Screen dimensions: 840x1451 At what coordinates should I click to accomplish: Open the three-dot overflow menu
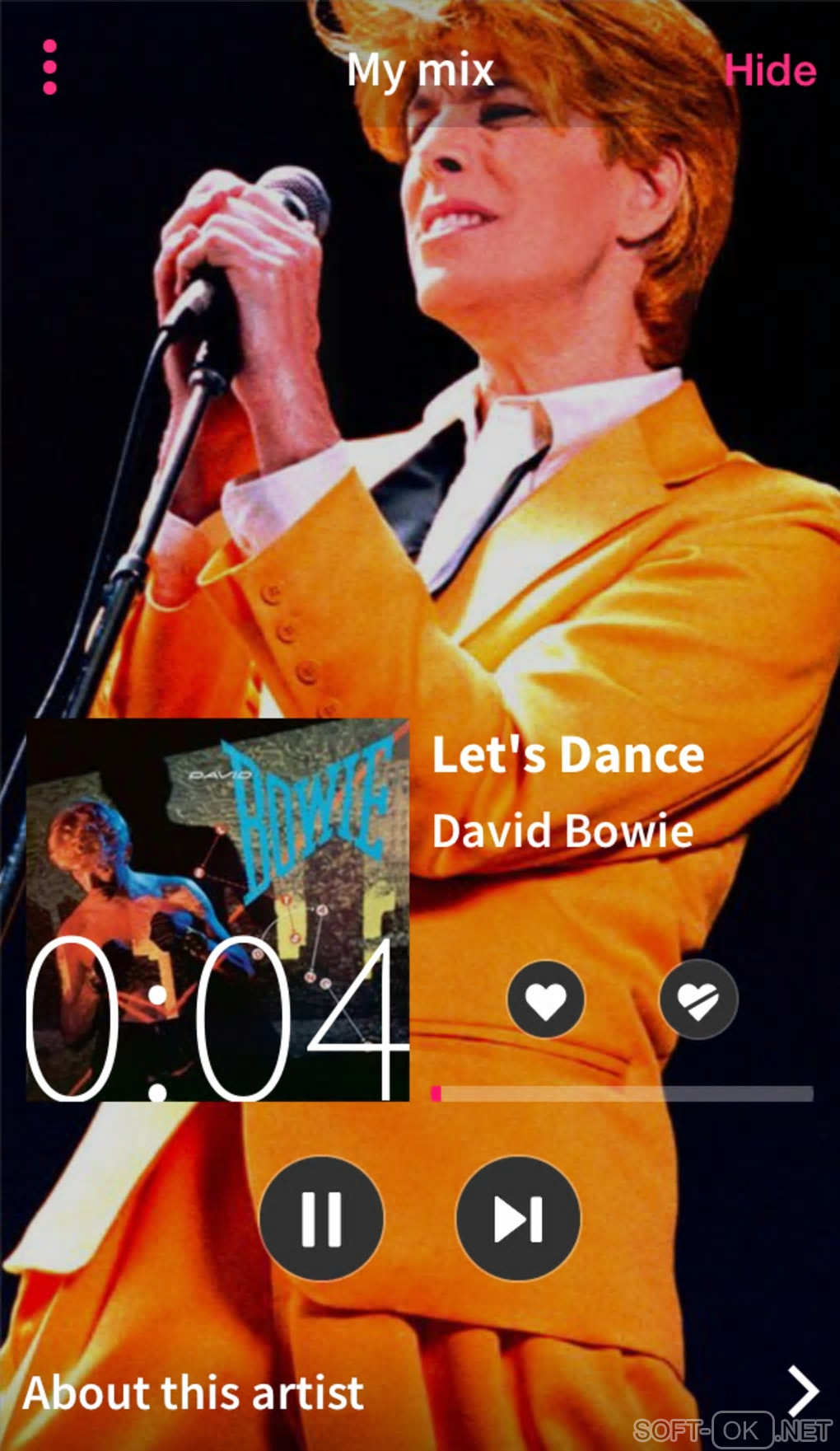point(49,67)
